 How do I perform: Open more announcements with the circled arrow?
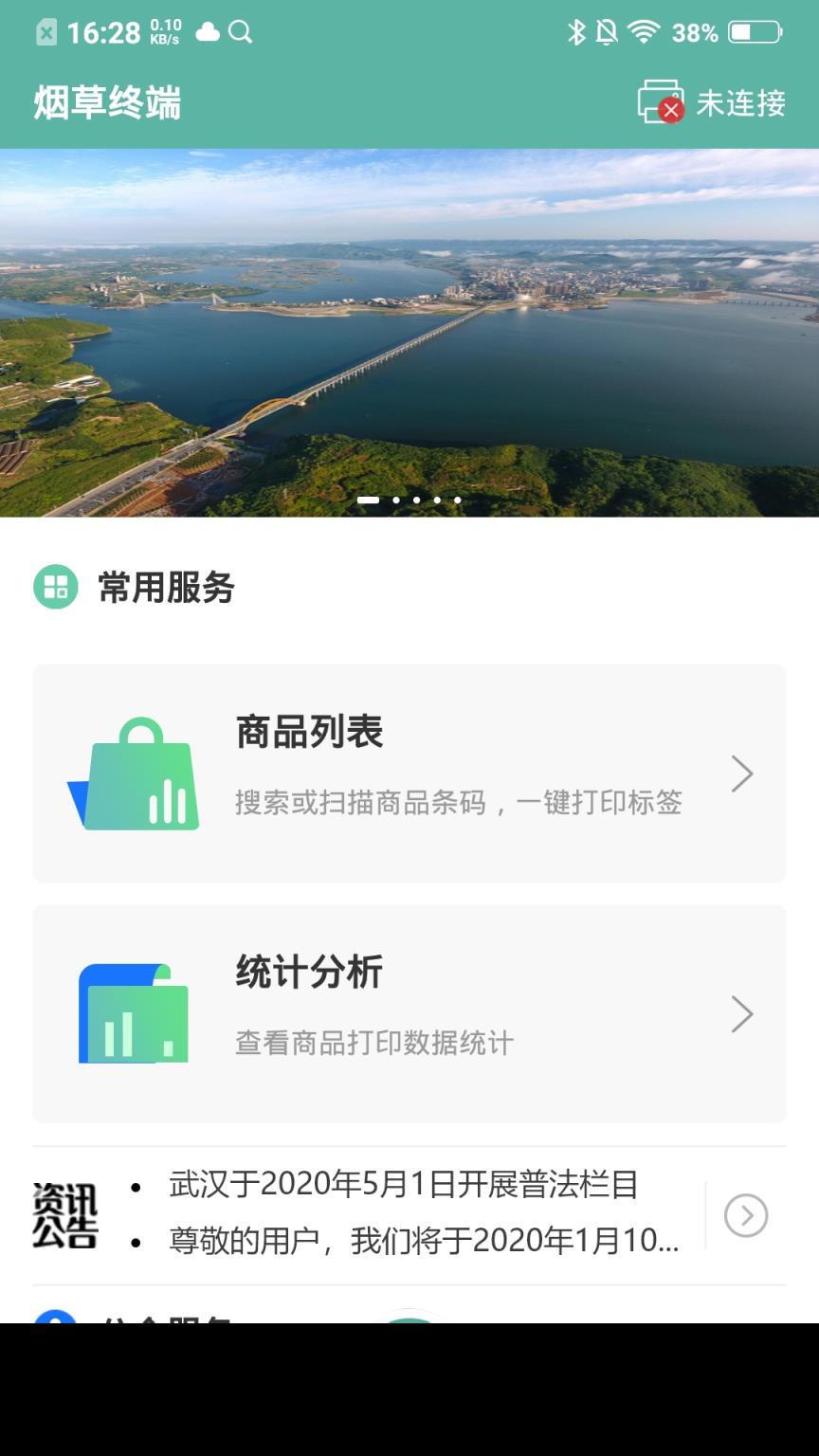[748, 1216]
